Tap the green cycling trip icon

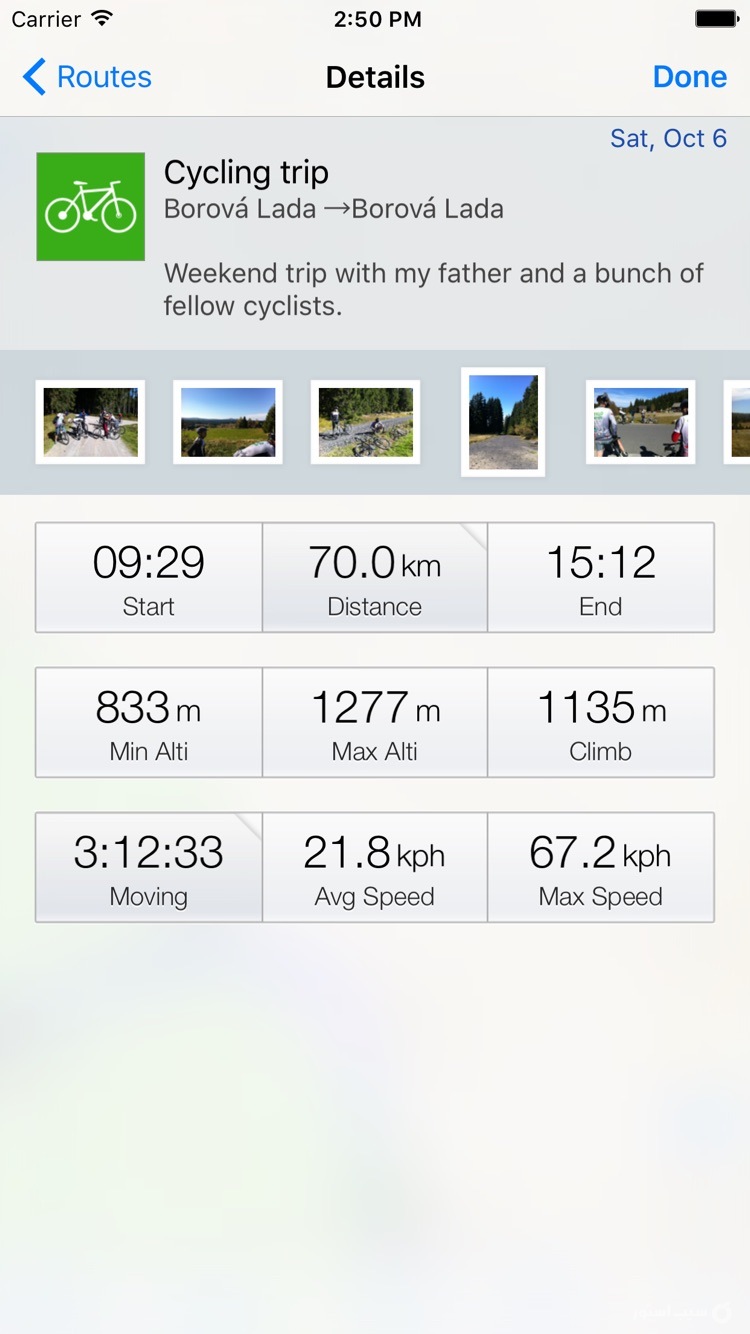90,207
